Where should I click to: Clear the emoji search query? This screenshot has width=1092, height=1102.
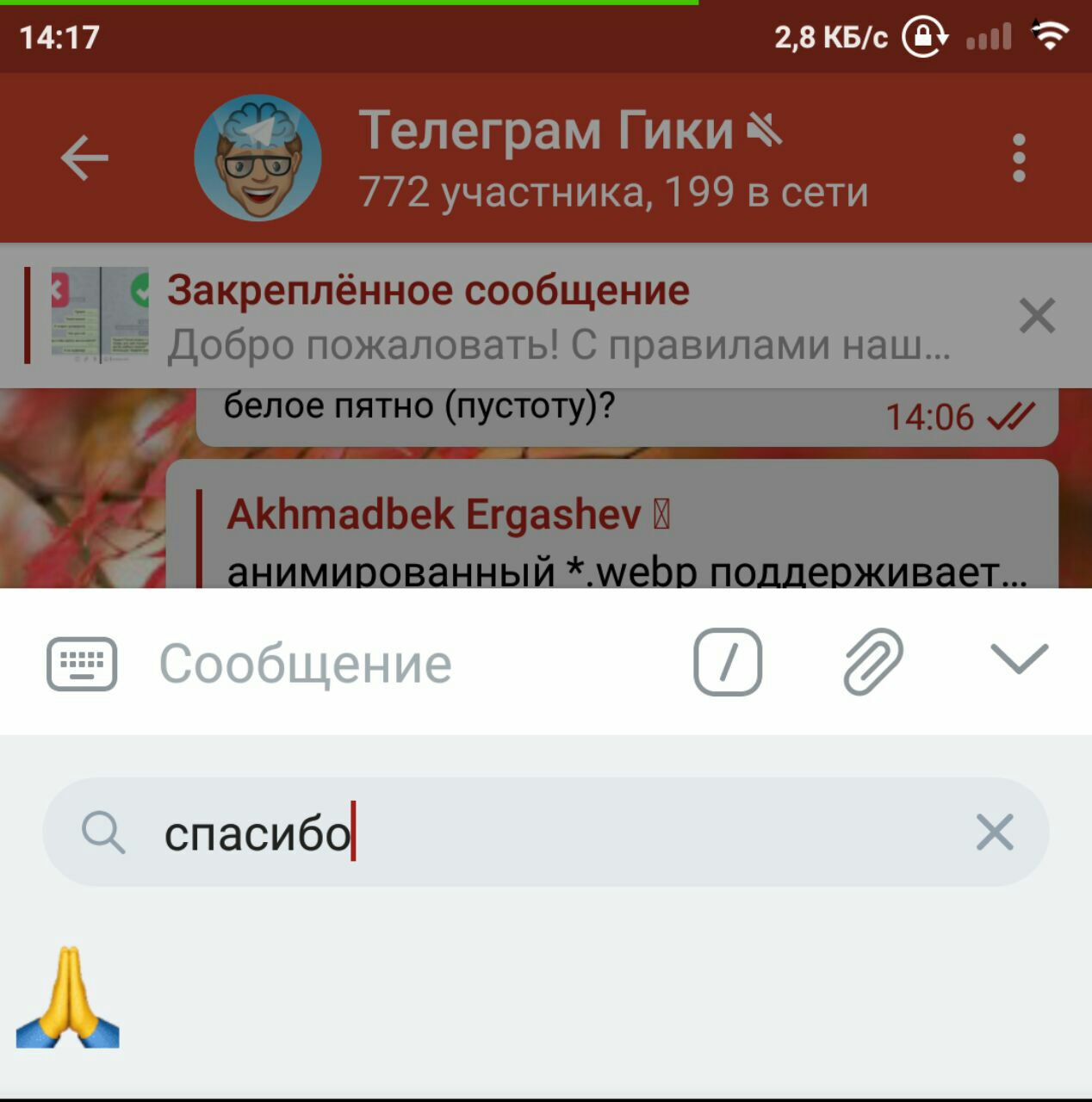pos(994,833)
